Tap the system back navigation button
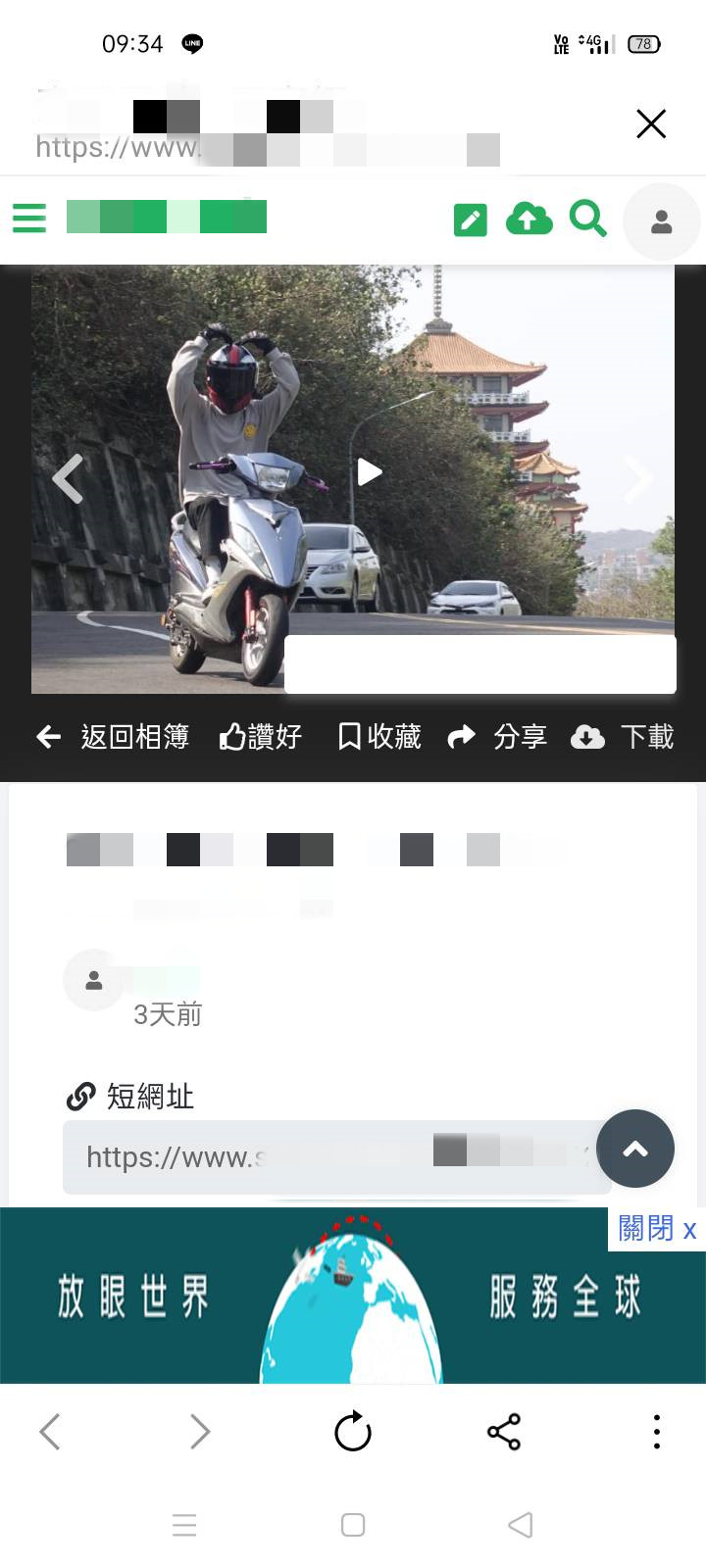The height and width of the screenshot is (1568, 706). [521, 1525]
